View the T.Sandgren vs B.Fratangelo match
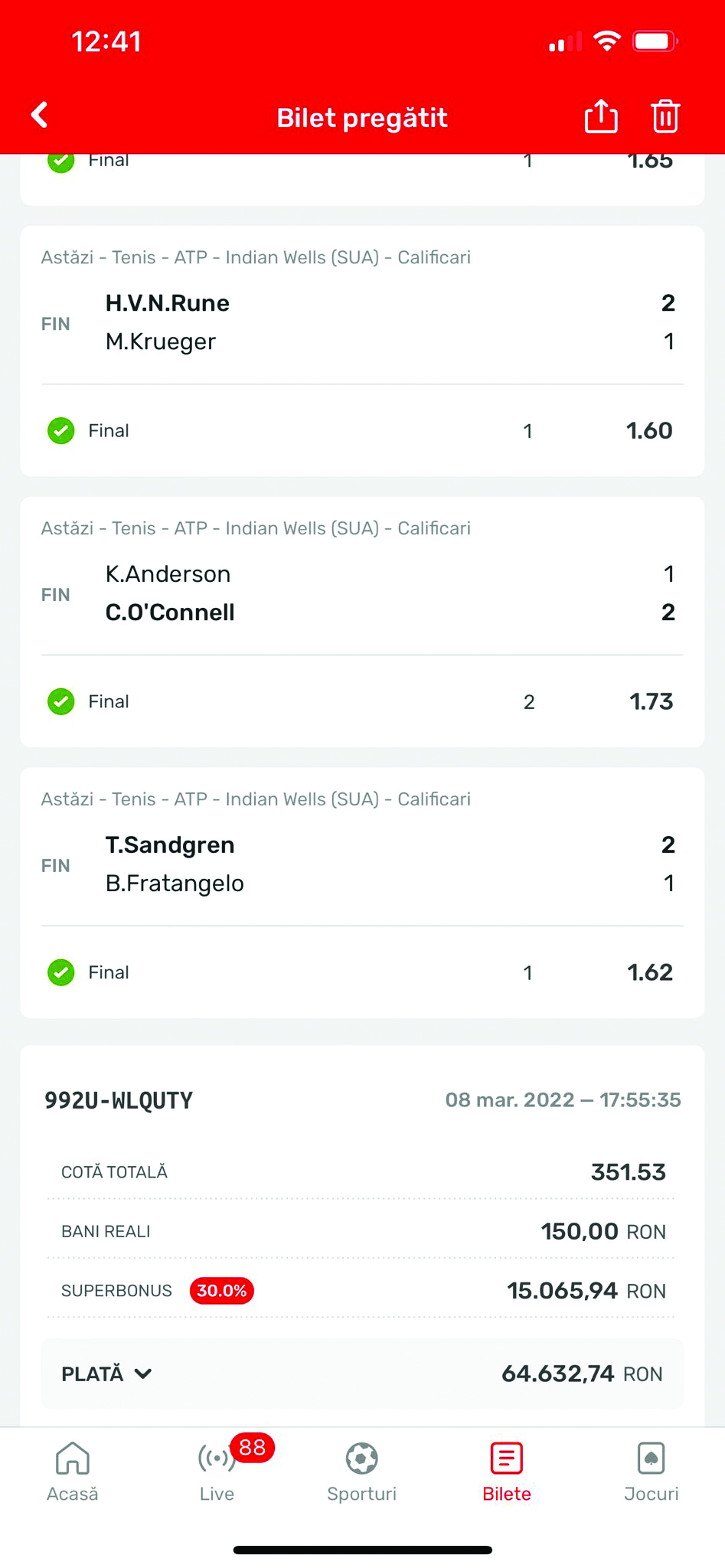 point(362,864)
